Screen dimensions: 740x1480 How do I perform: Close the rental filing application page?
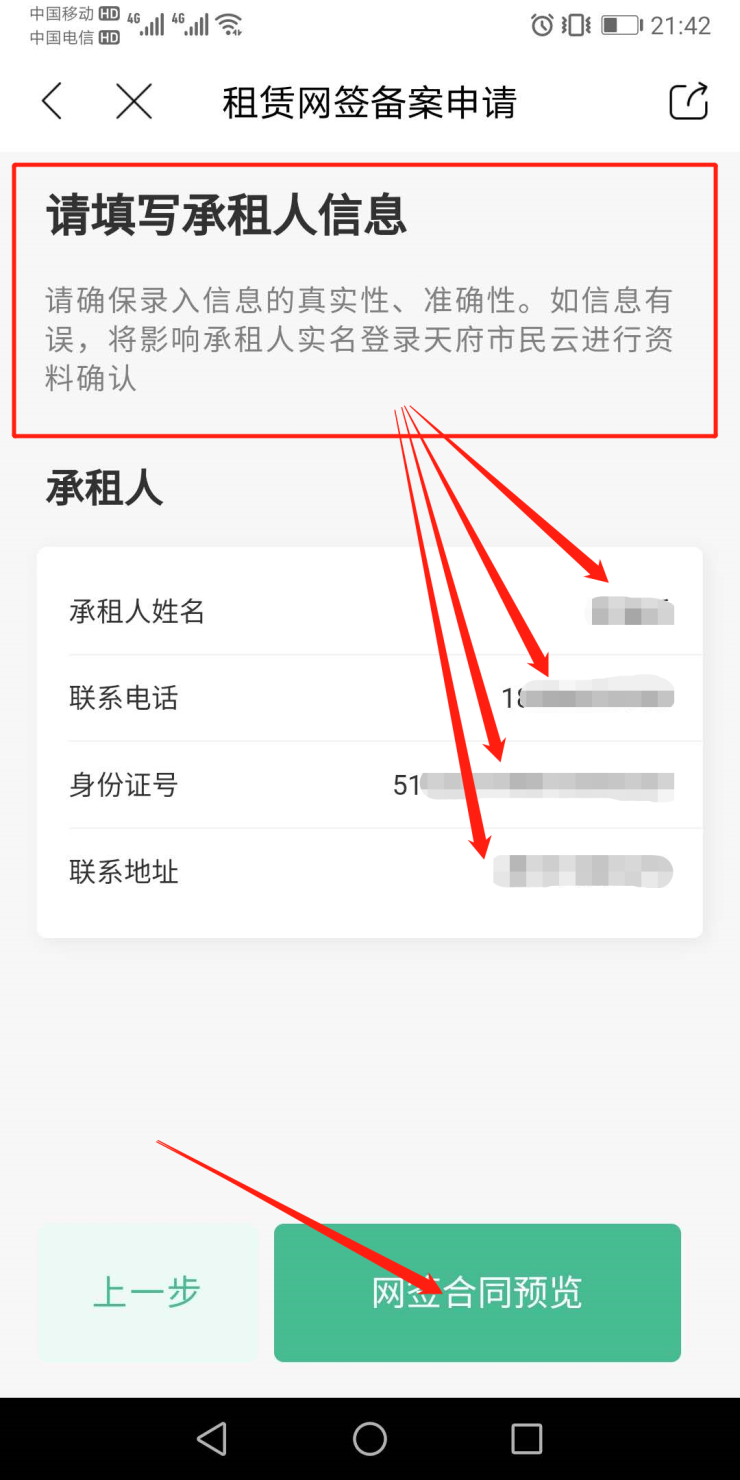click(x=134, y=102)
